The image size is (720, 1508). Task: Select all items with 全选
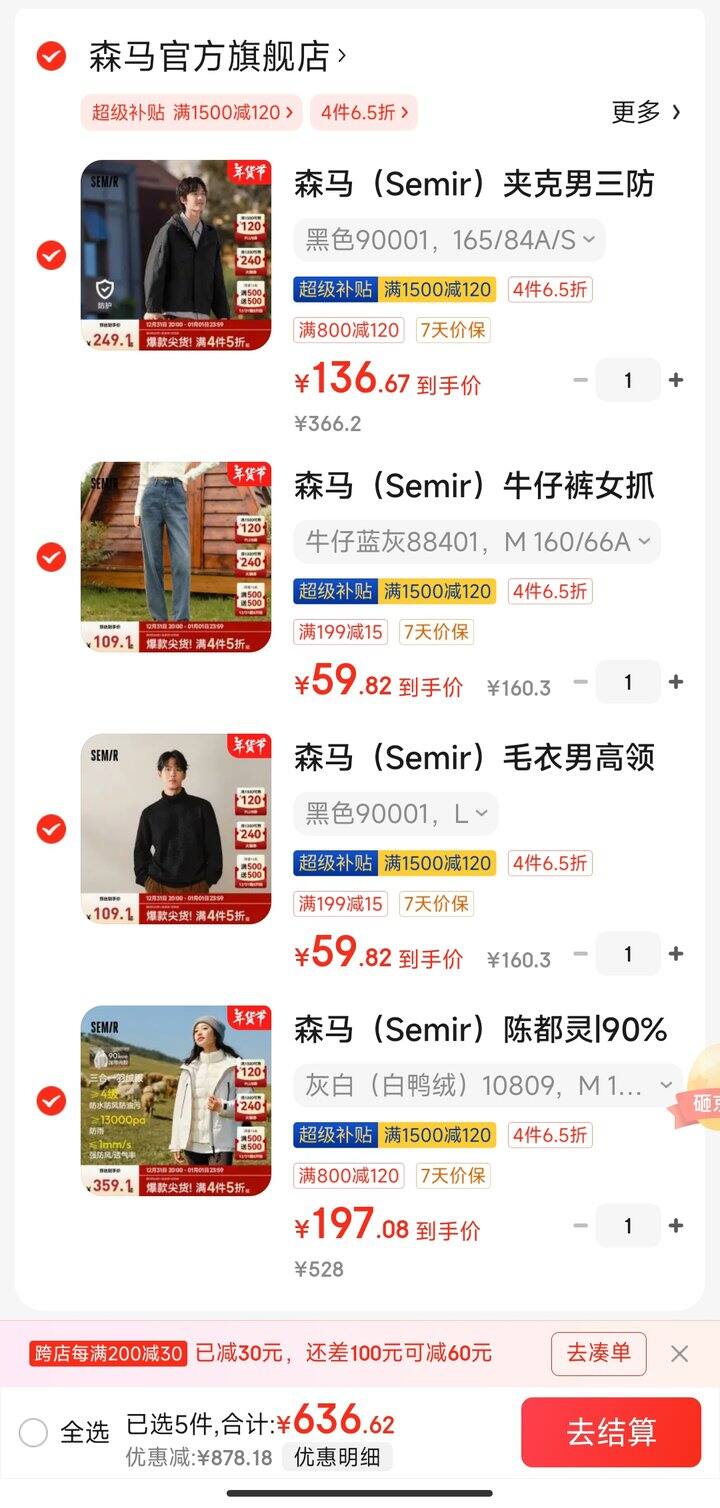[x=64, y=1433]
